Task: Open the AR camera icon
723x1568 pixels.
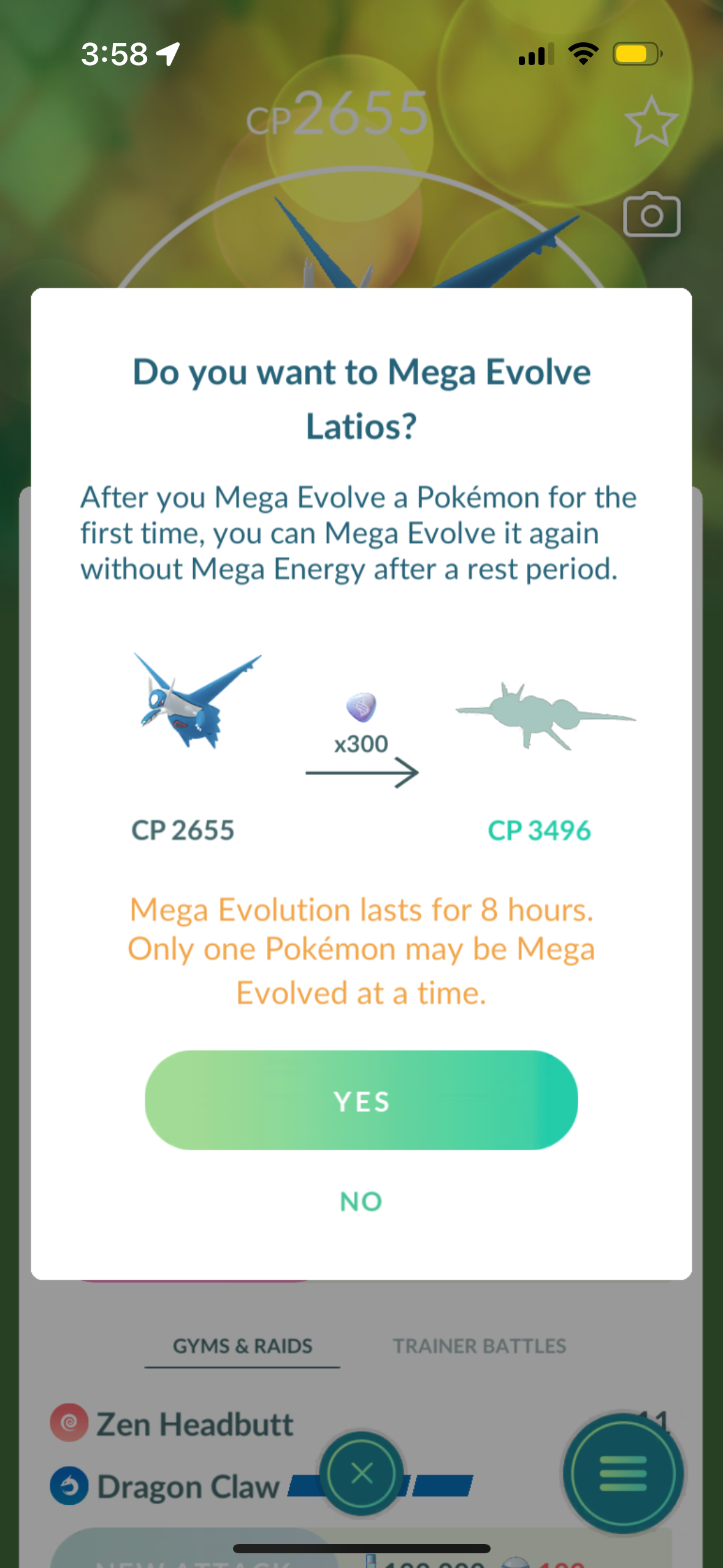Action: [x=651, y=215]
